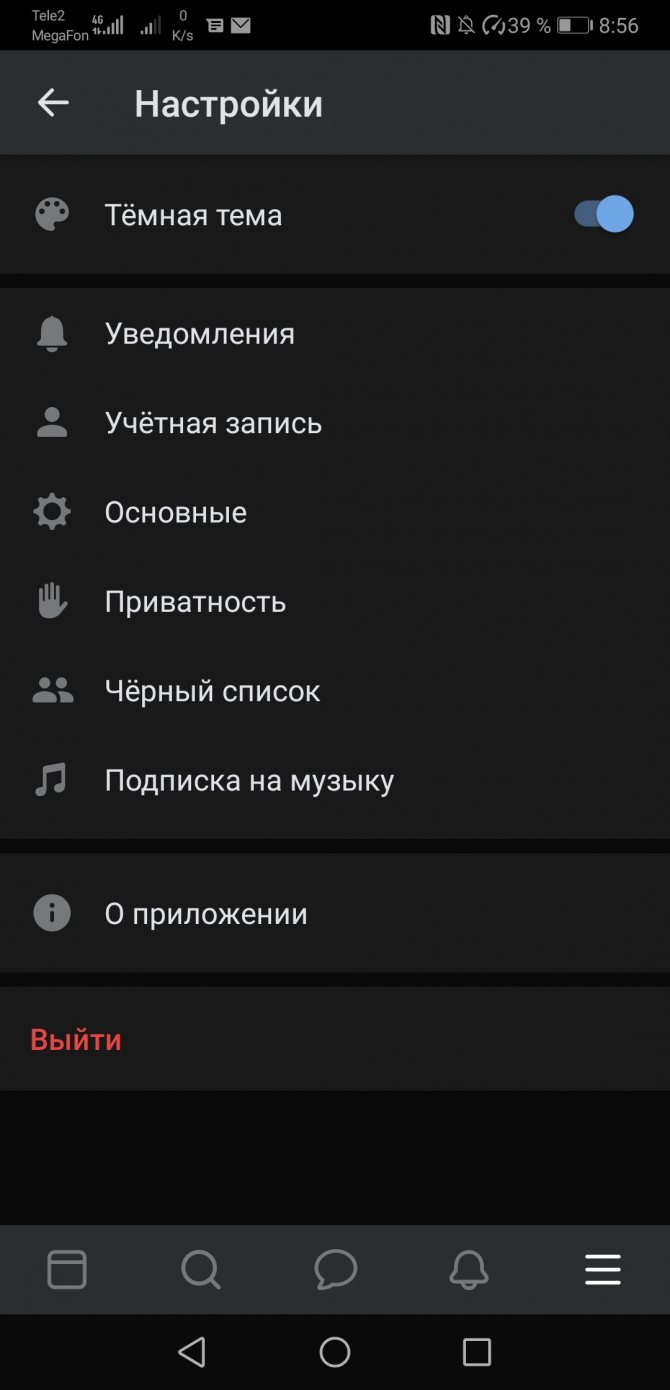
Task: Open О приложении info
Action: coord(335,913)
